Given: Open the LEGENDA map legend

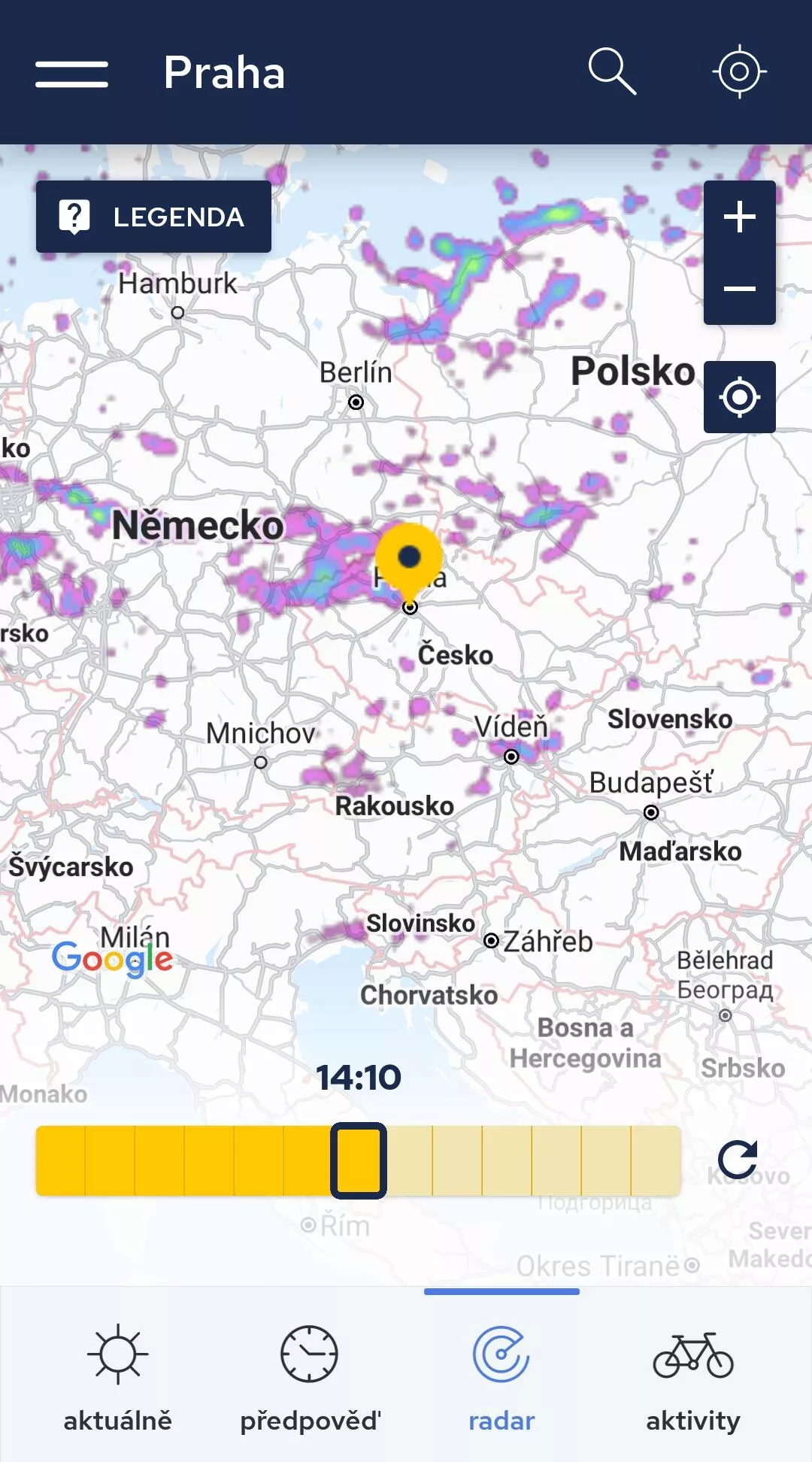Looking at the screenshot, I should click(153, 217).
